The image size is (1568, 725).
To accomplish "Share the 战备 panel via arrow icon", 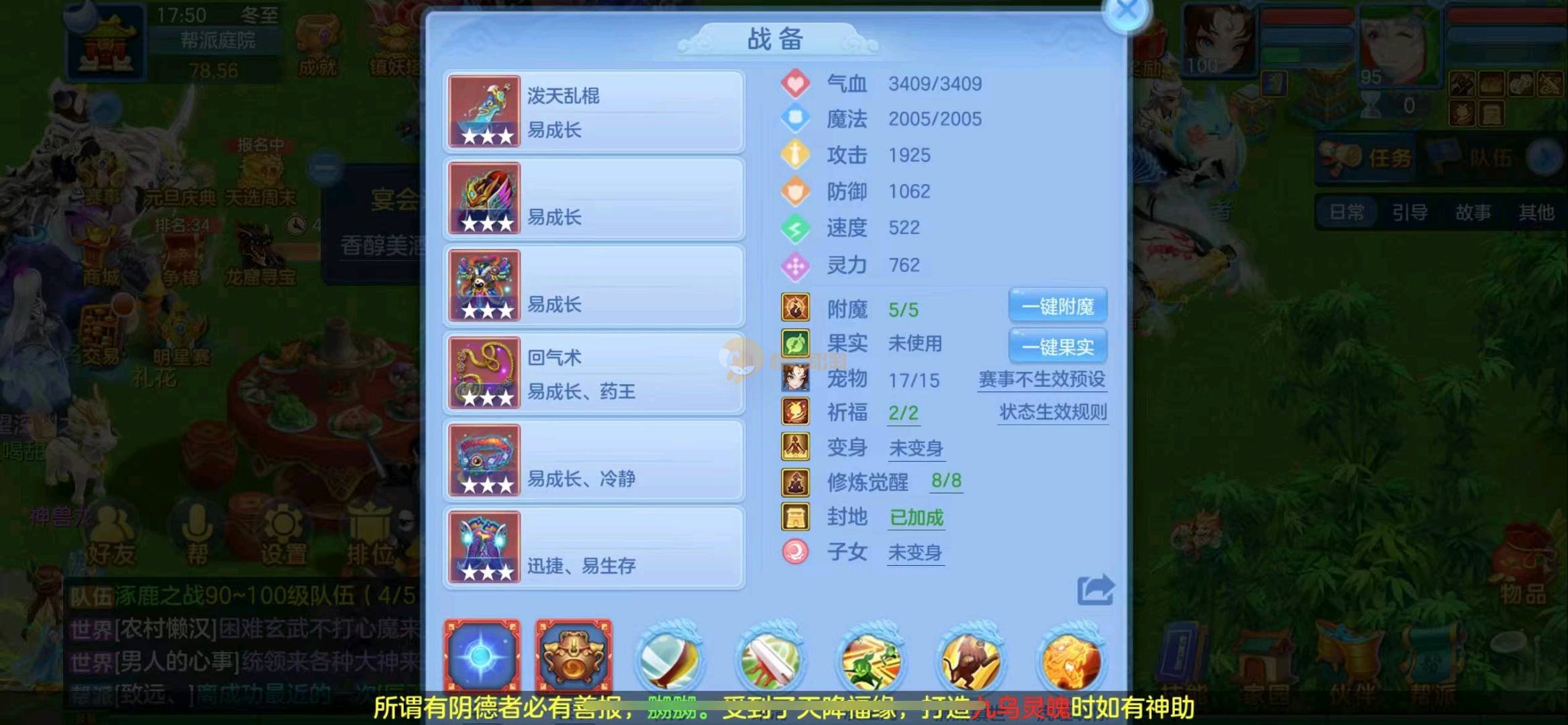I will point(1095,591).
